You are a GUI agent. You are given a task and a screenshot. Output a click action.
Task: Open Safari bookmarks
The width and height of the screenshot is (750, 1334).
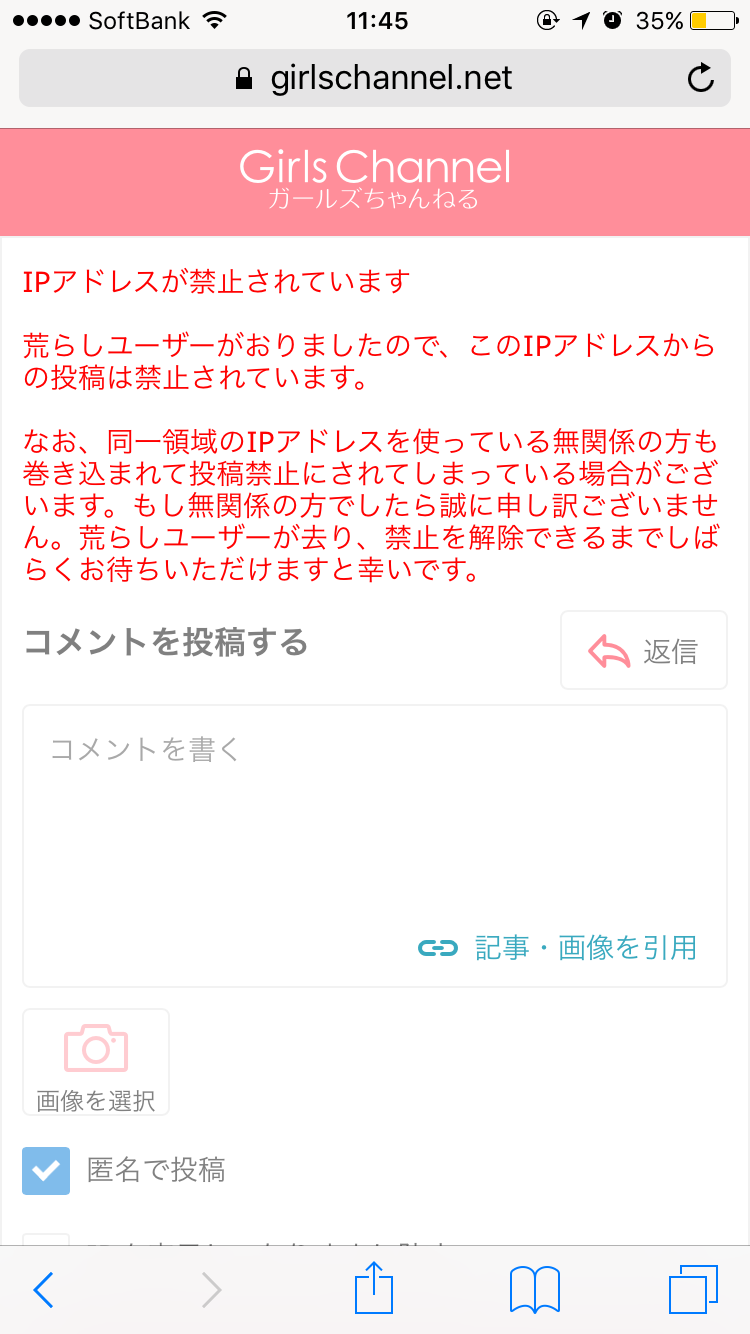(535, 1290)
